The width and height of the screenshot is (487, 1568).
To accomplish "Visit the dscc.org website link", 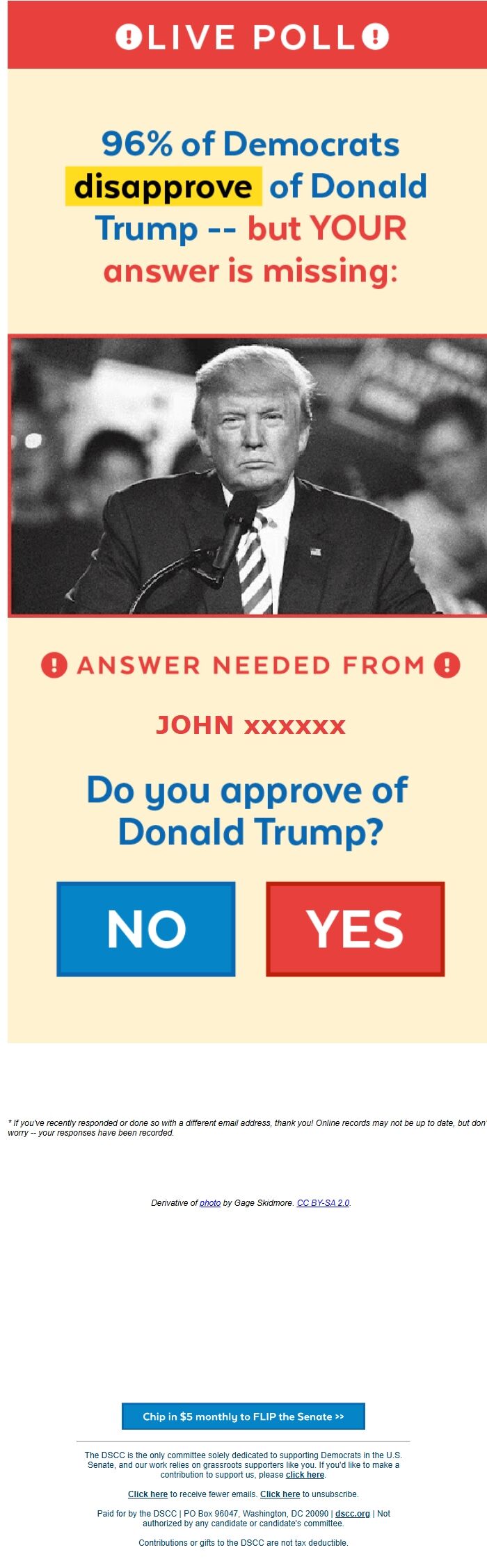I will pyautogui.click(x=352, y=1514).
